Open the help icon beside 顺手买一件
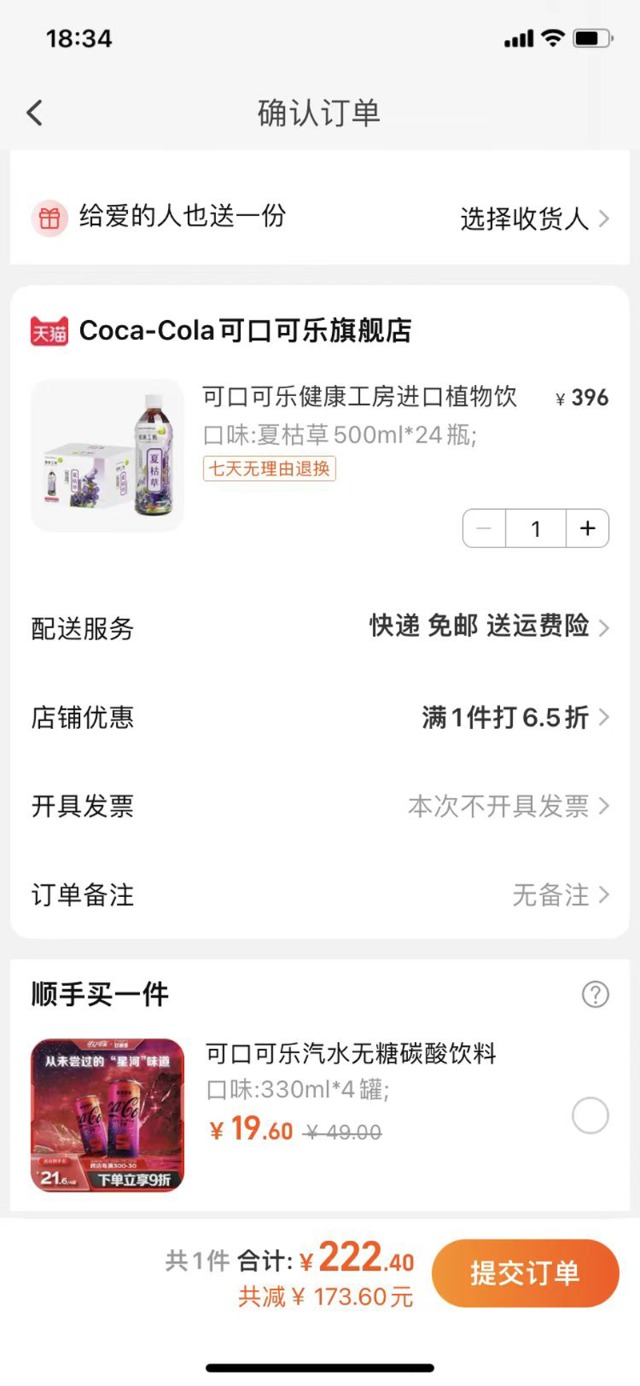This screenshot has width=640, height=1386. [595, 994]
